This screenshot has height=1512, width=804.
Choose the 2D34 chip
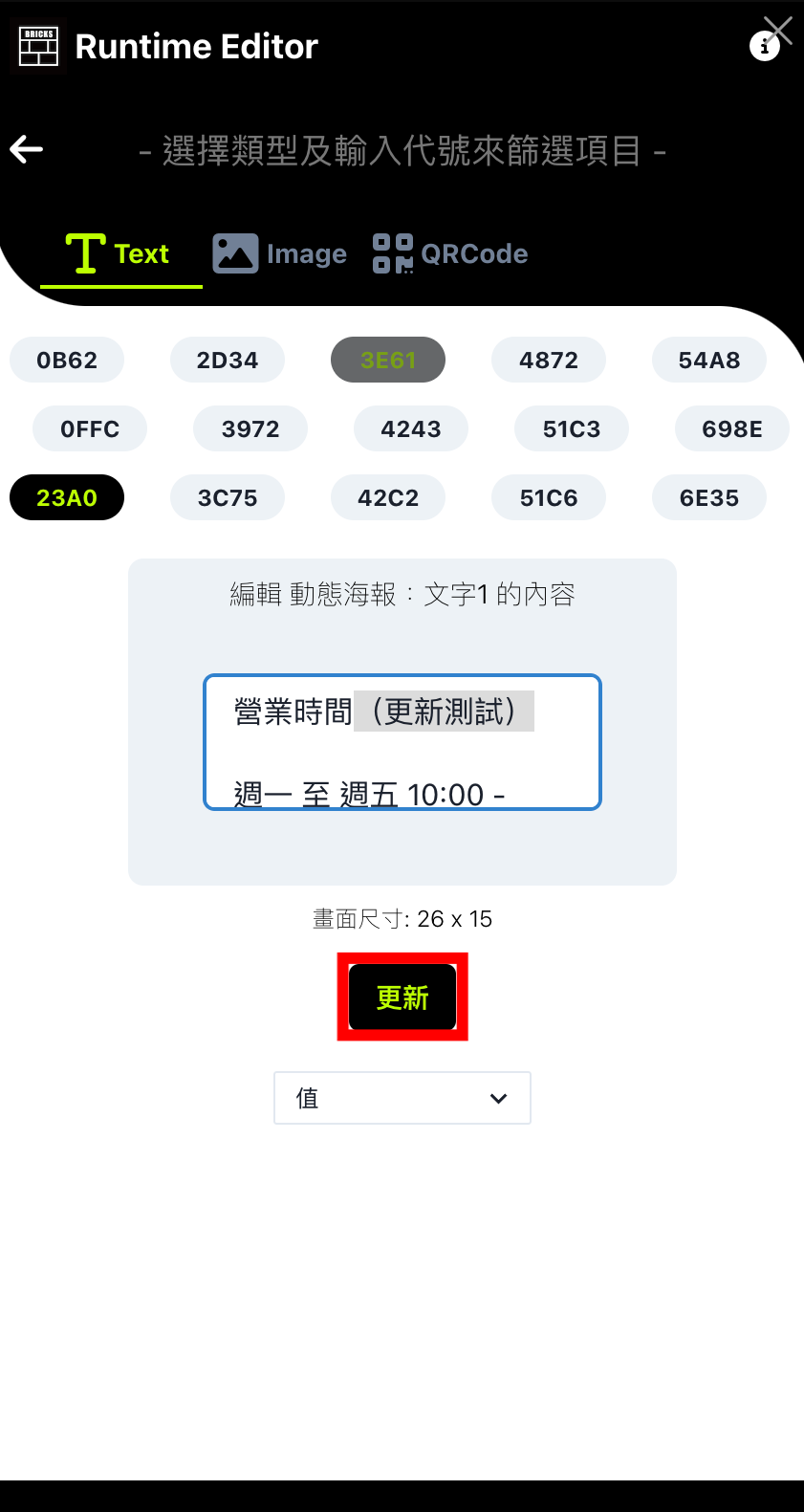tap(228, 361)
